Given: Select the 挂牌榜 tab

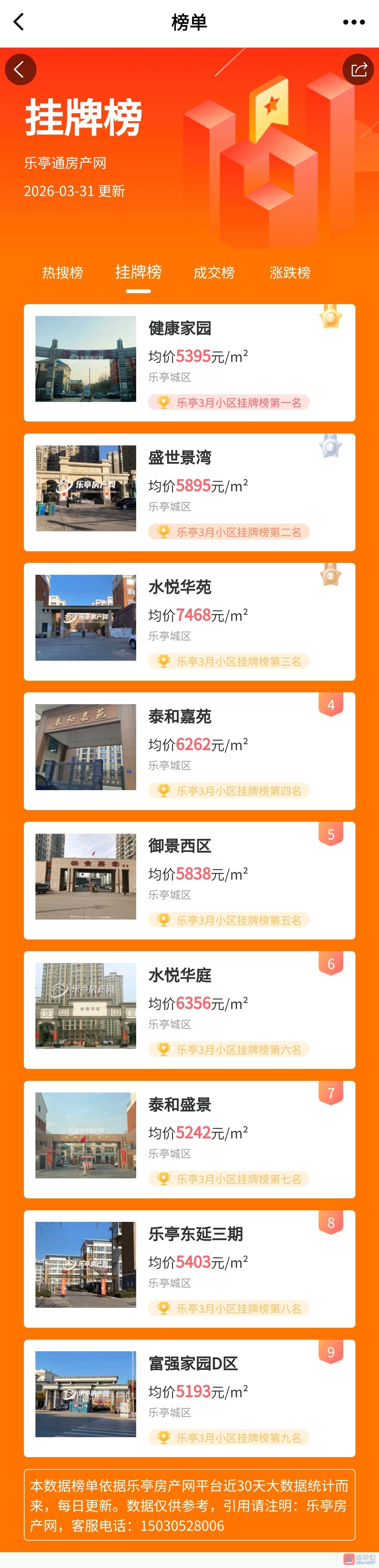Looking at the screenshot, I should tap(138, 272).
